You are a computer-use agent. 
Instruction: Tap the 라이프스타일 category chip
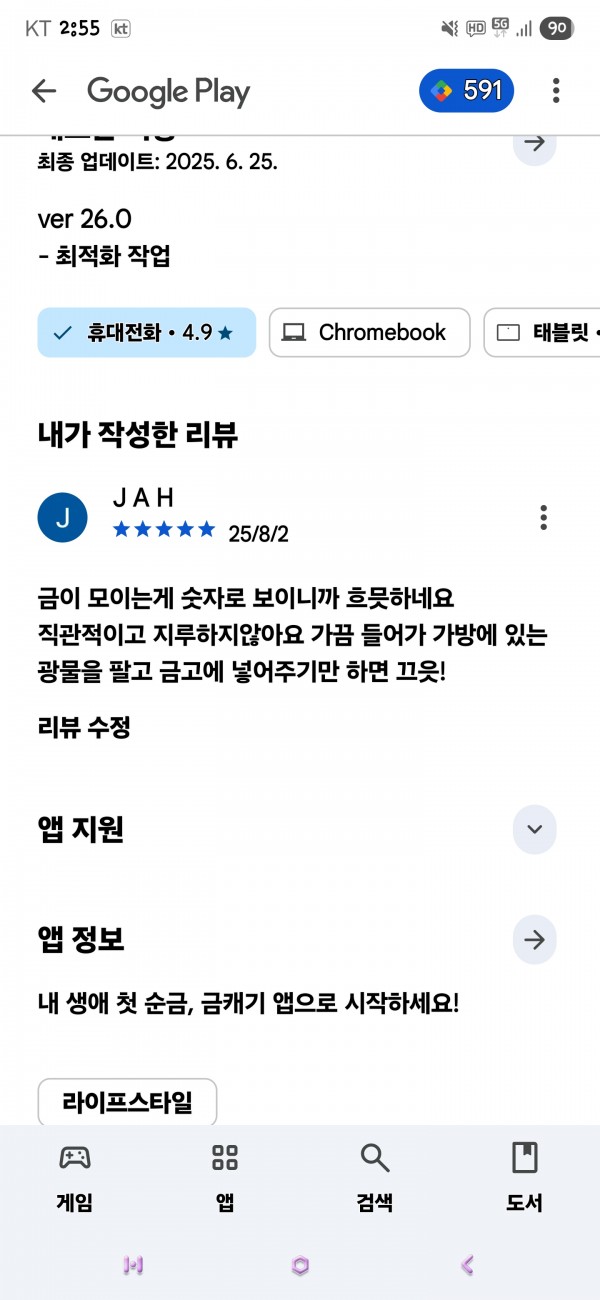click(x=127, y=1103)
